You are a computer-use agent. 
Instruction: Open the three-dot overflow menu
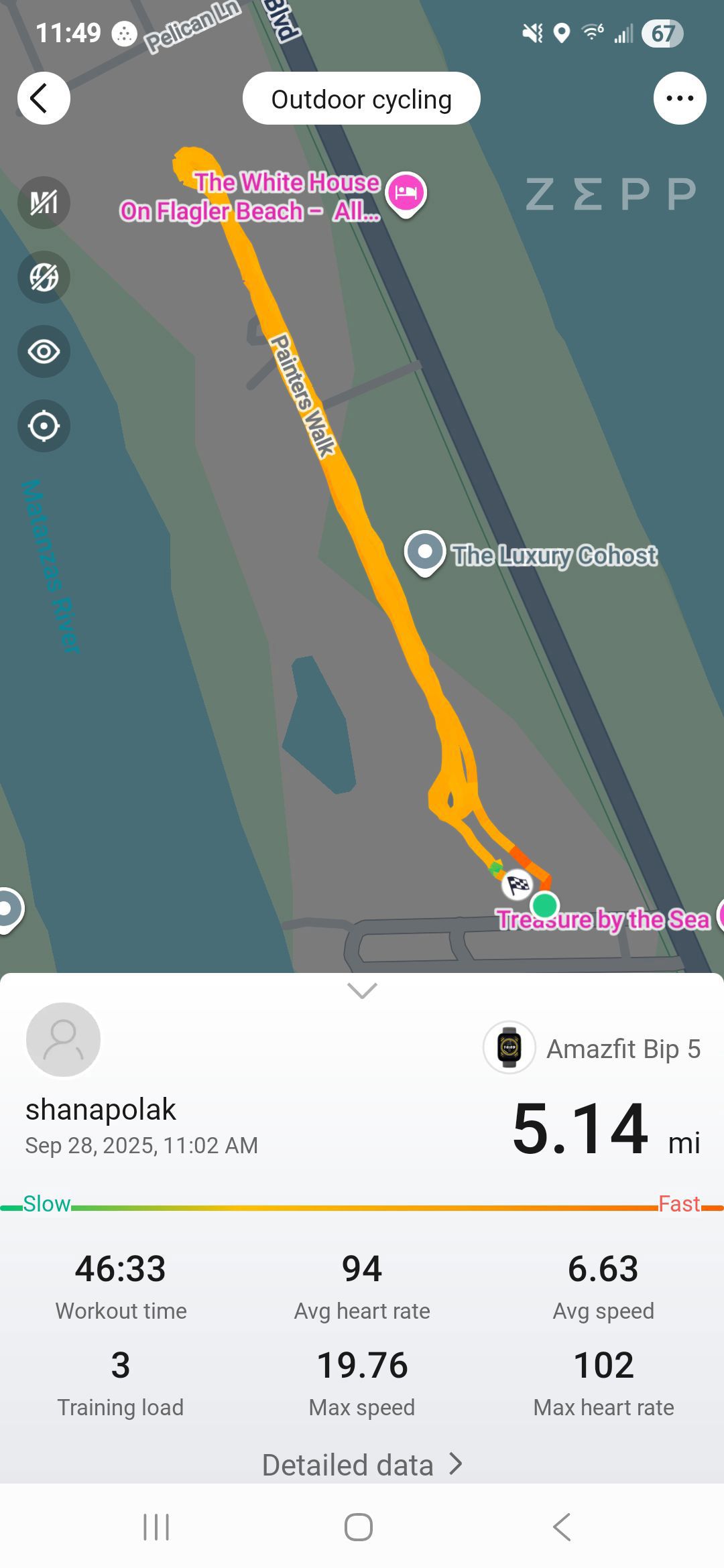680,99
